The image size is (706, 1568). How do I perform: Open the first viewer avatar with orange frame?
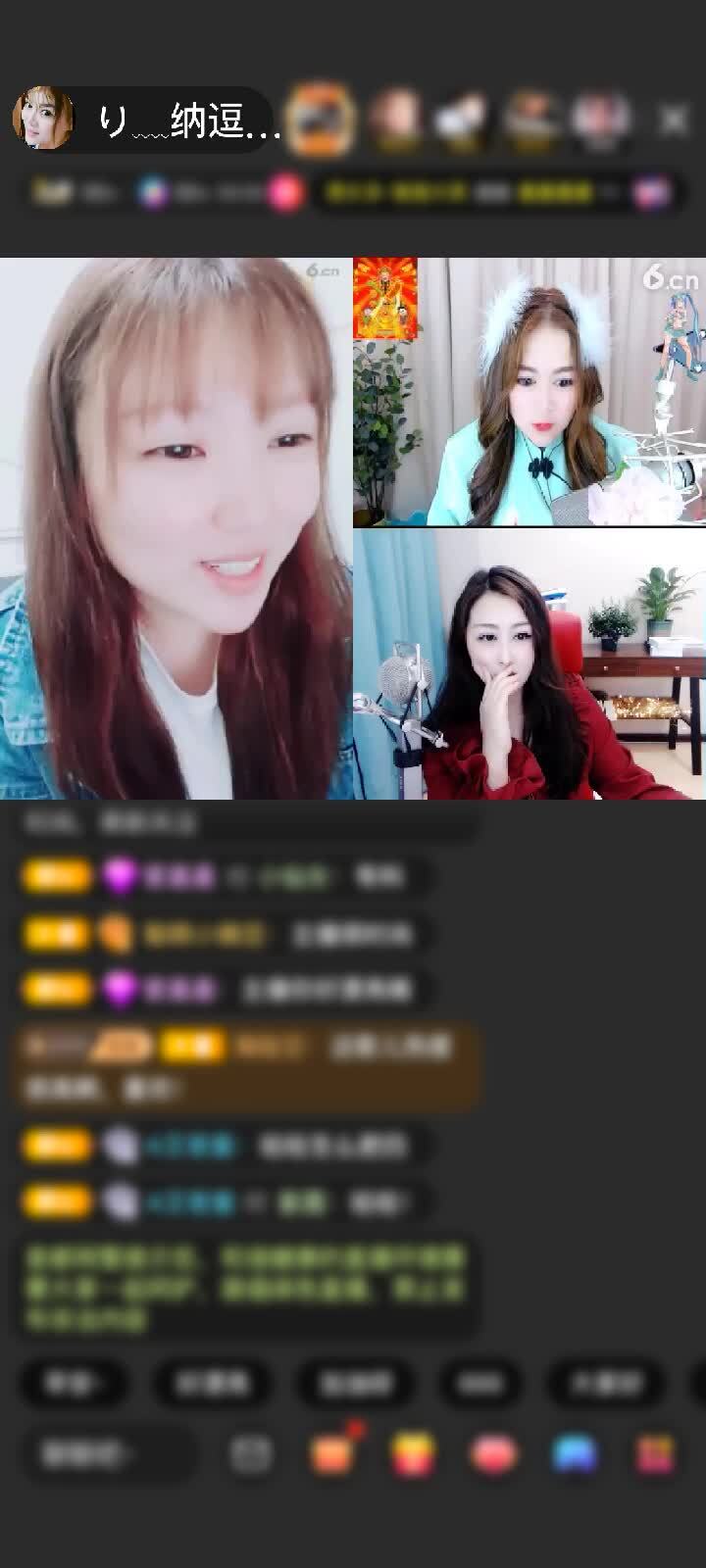321,120
